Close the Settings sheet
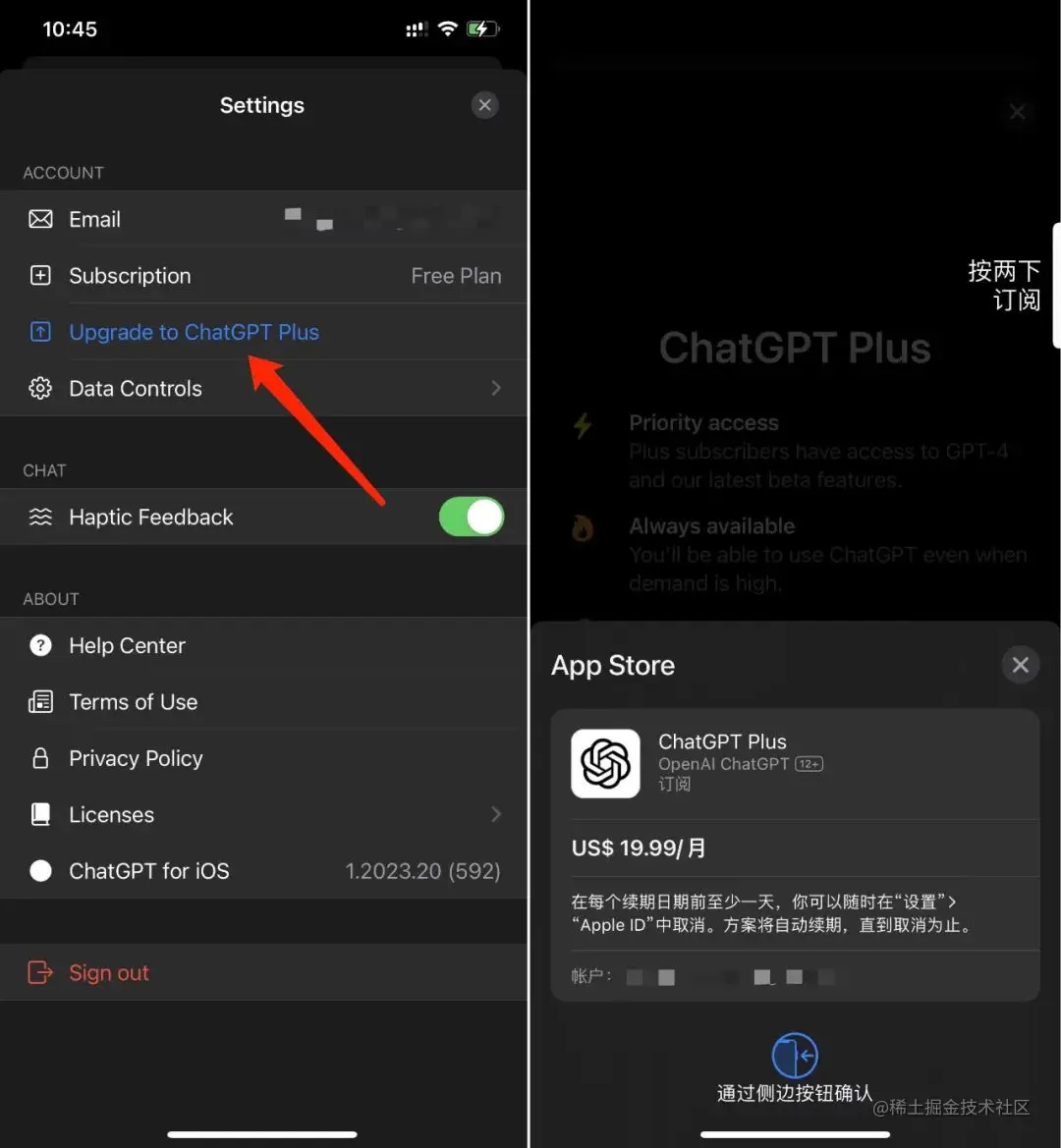Screen dimensions: 1061x1148 point(484,105)
